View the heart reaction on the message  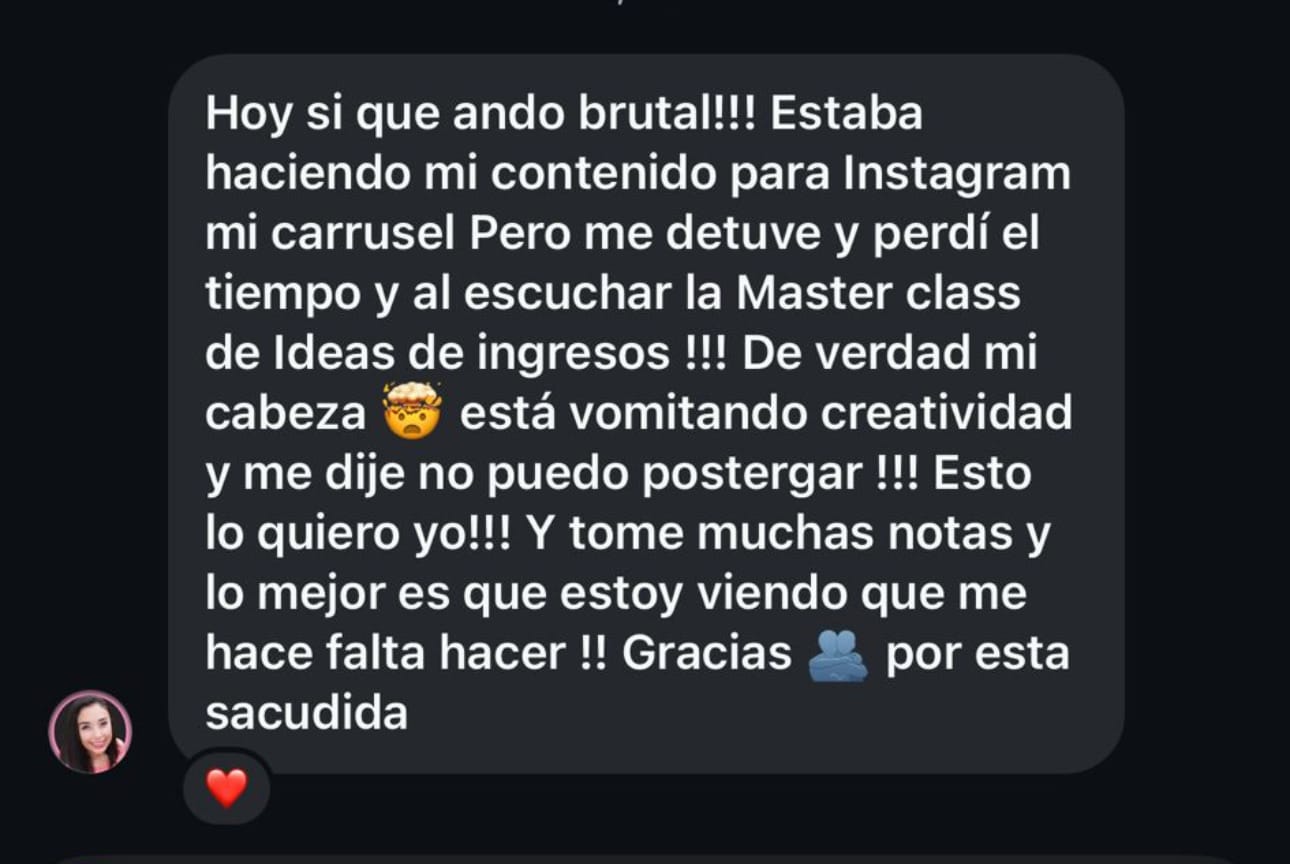click(x=226, y=788)
